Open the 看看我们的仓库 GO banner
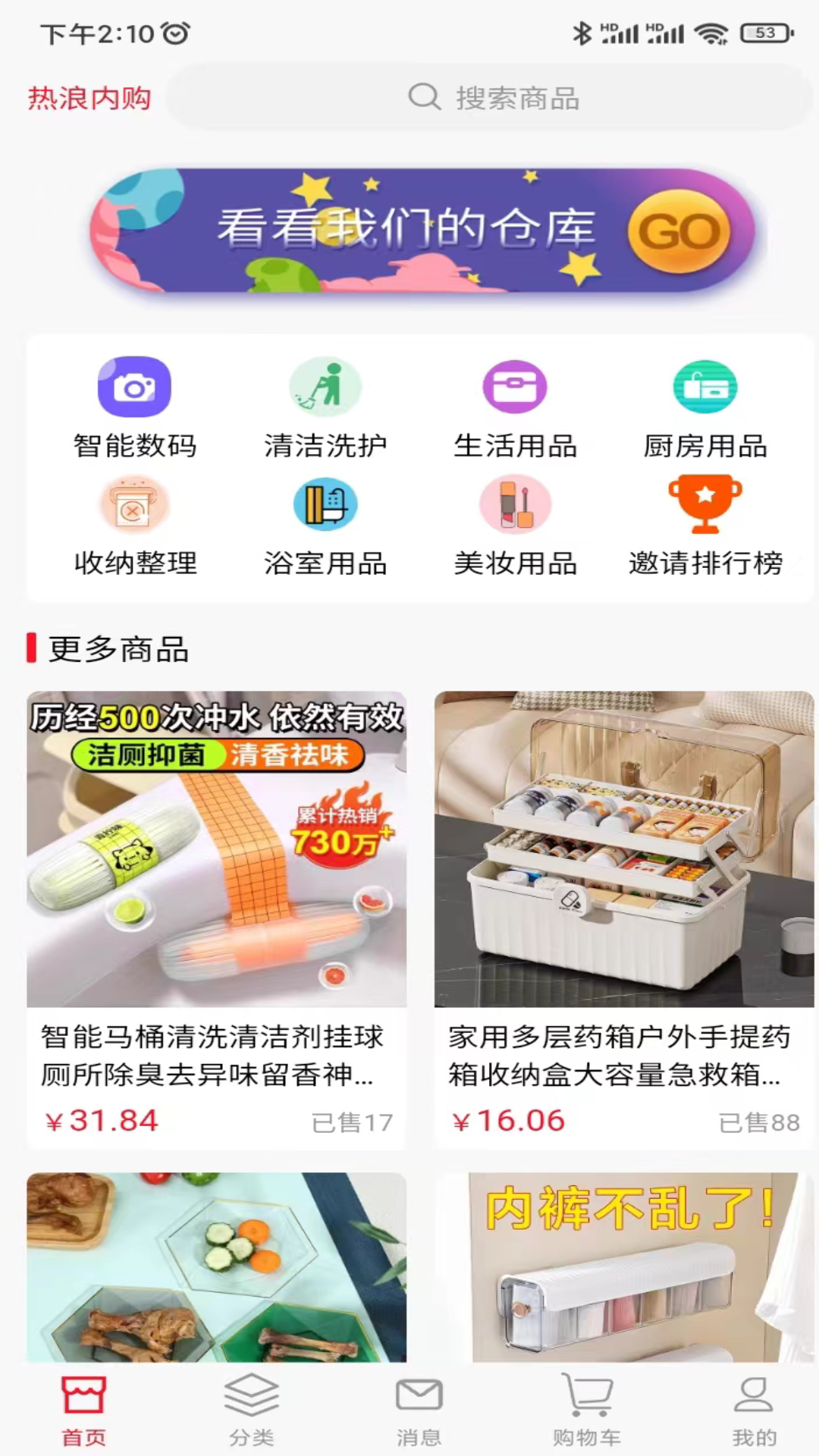 tap(423, 230)
